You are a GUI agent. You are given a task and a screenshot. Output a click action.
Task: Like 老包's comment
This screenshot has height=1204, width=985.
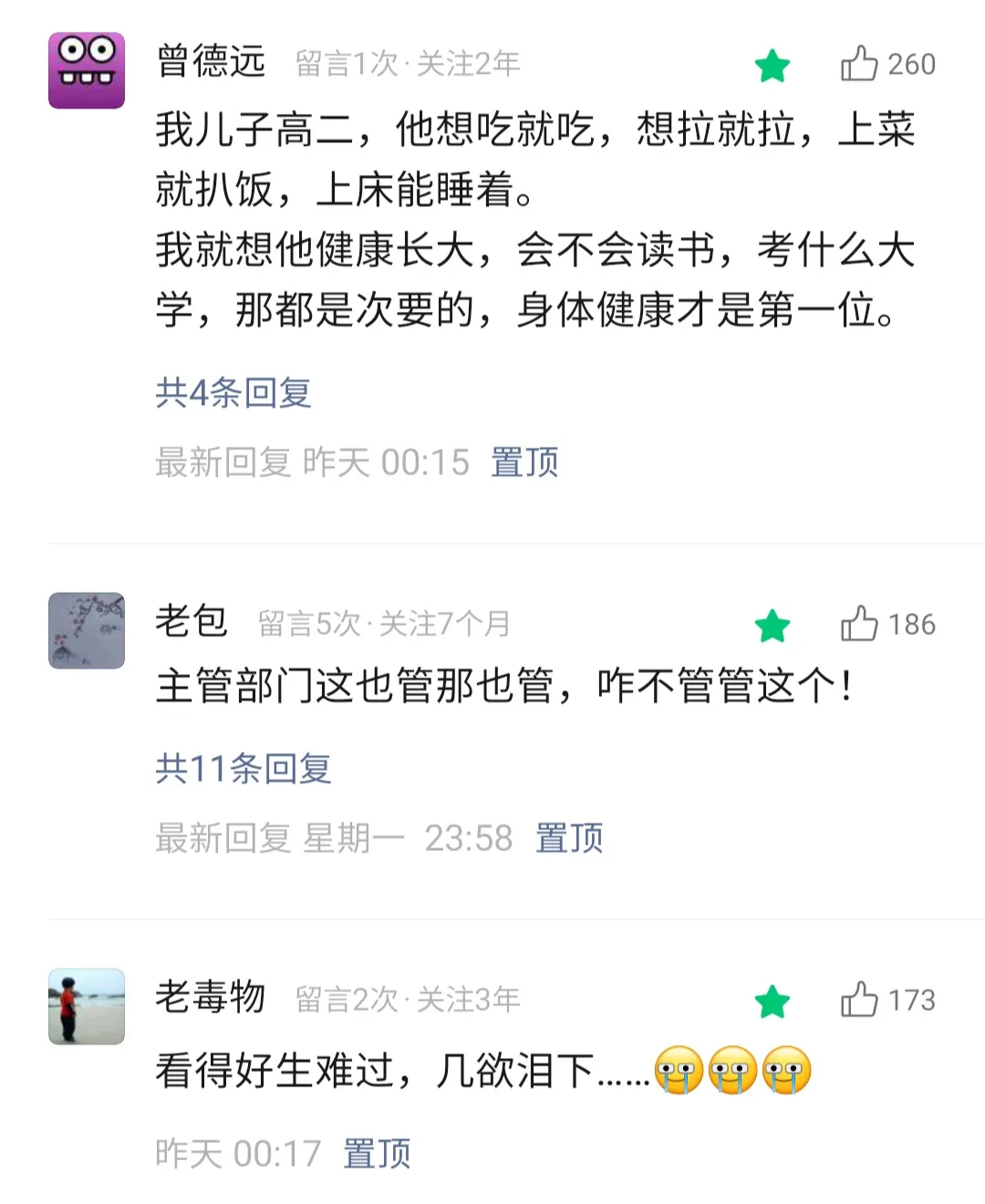click(859, 625)
